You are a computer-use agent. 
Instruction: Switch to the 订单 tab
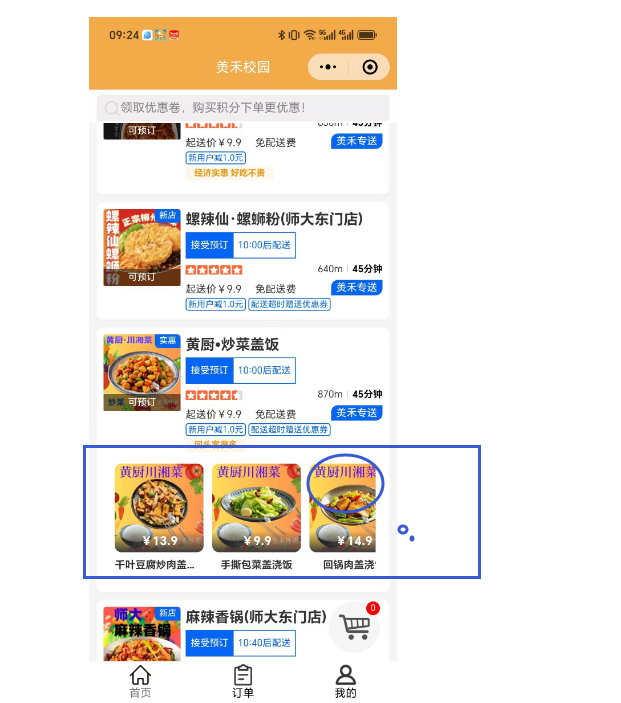tap(243, 682)
